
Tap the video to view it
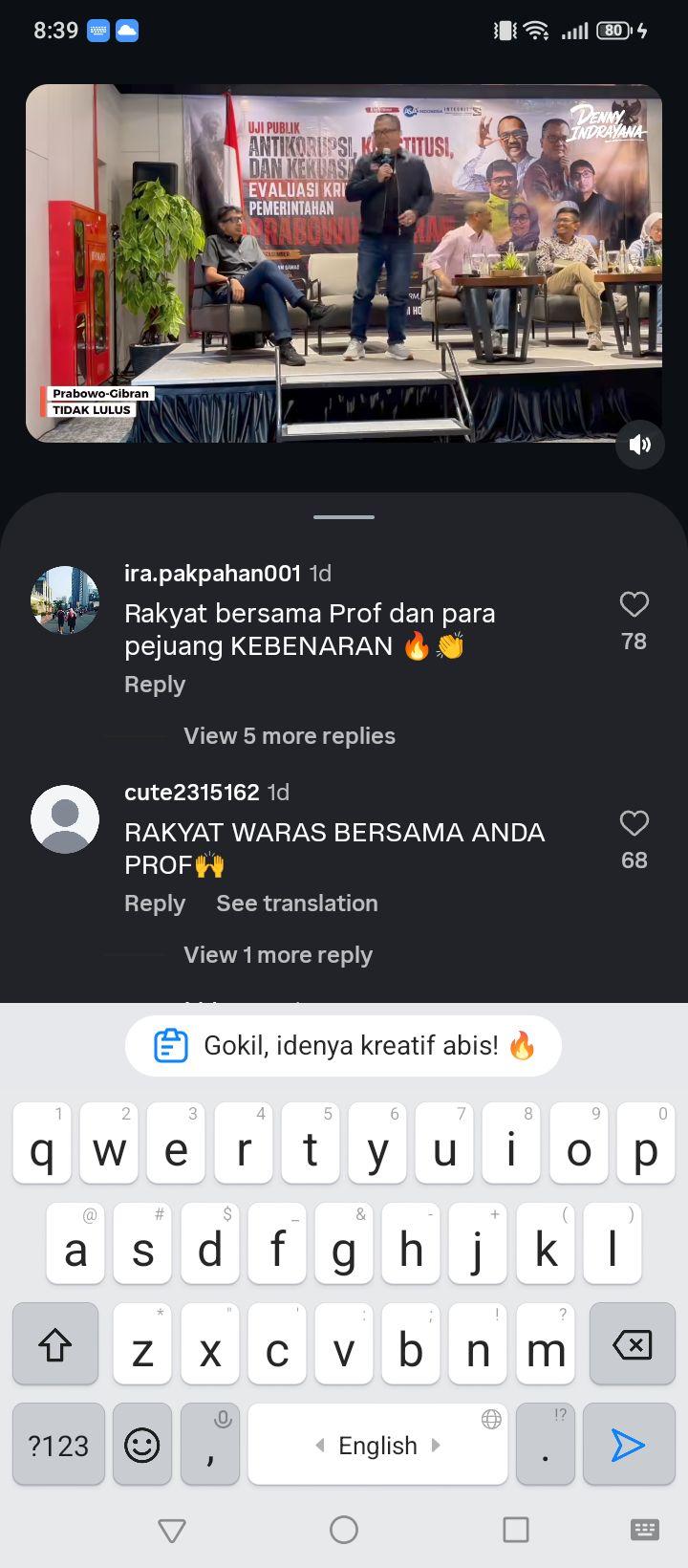point(344,263)
